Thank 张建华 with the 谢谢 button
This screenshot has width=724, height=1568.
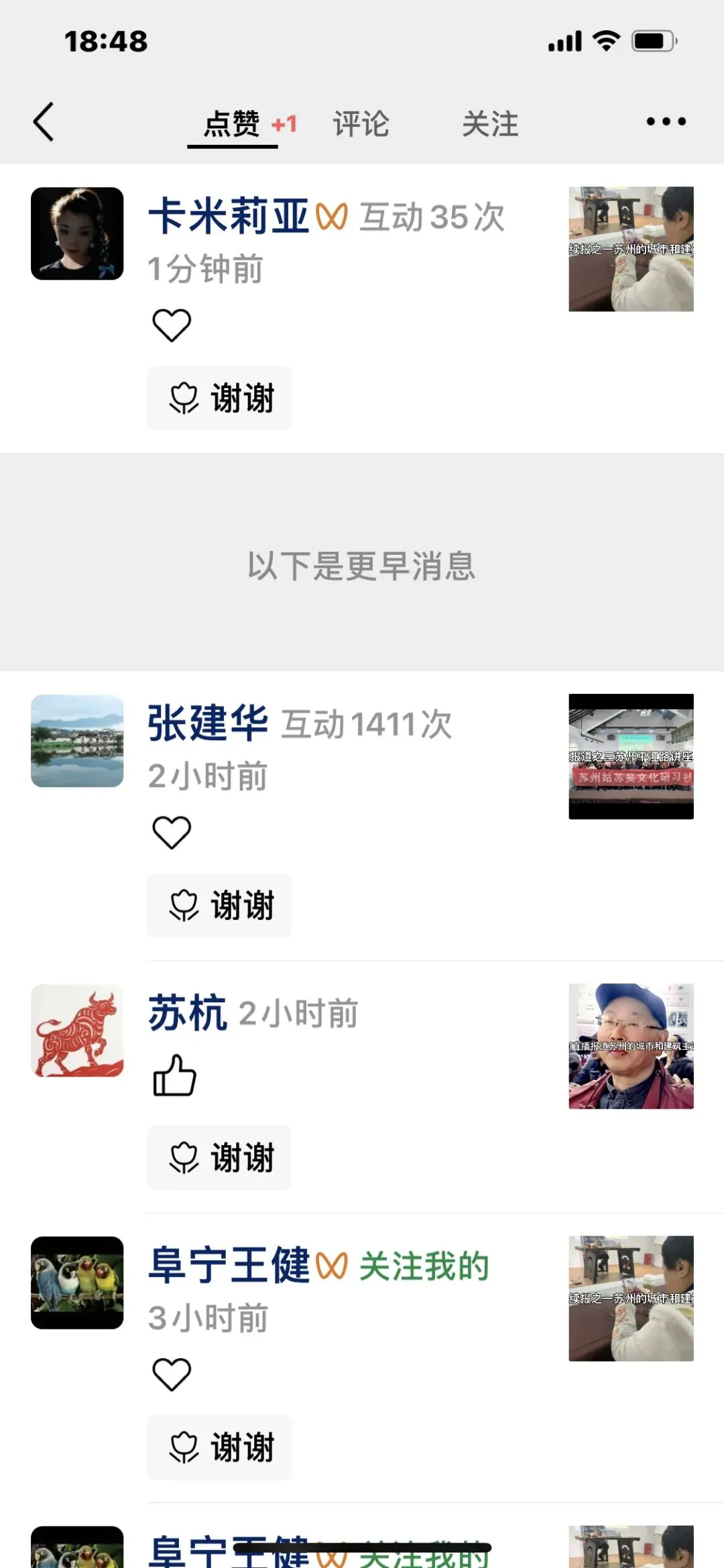(x=219, y=905)
